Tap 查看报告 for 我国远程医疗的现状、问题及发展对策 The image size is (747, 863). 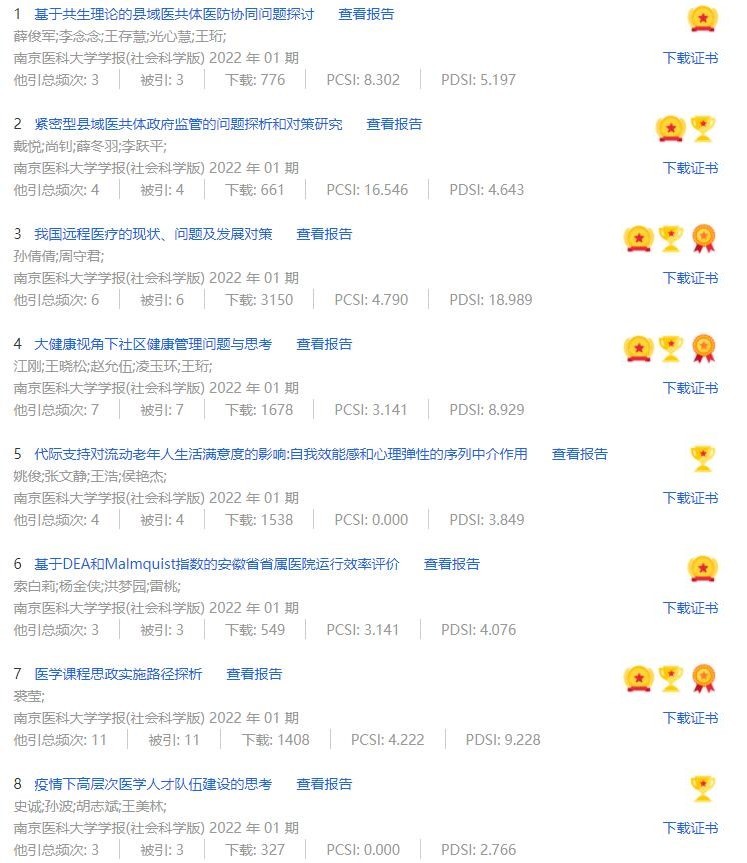coord(324,234)
